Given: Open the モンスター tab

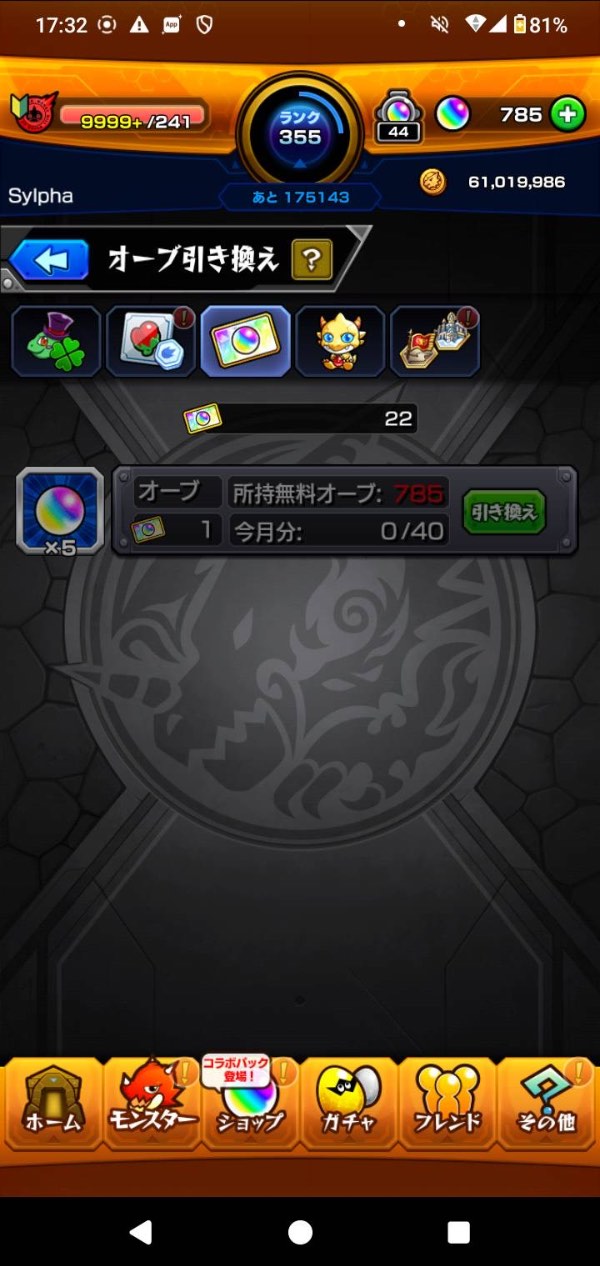Looking at the screenshot, I should (x=151, y=1105).
